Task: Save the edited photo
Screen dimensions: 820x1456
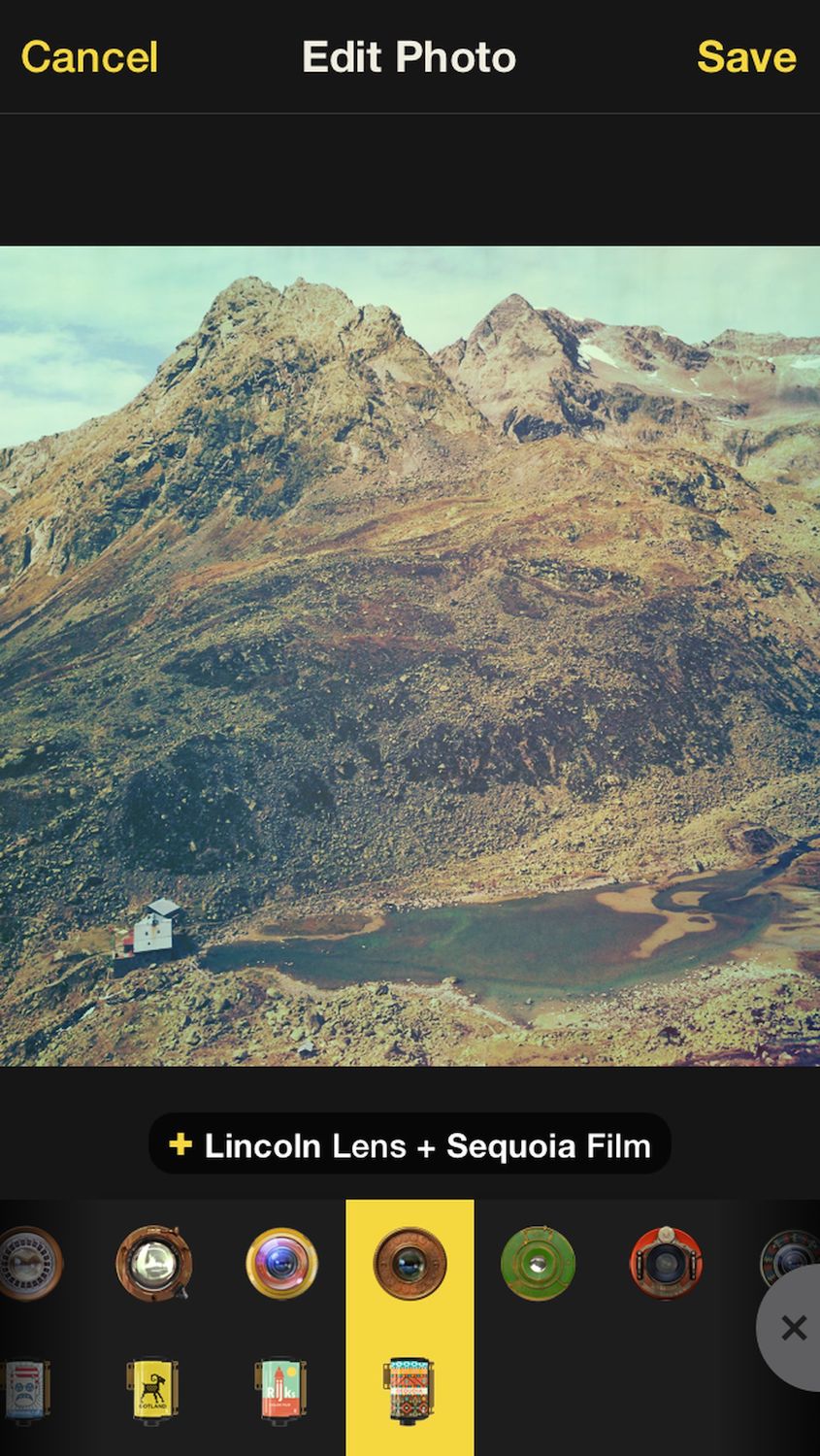Action: pos(746,57)
